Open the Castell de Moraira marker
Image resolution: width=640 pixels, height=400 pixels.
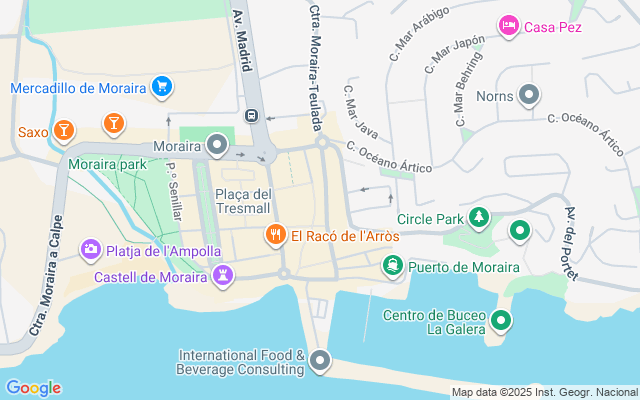[x=223, y=275]
